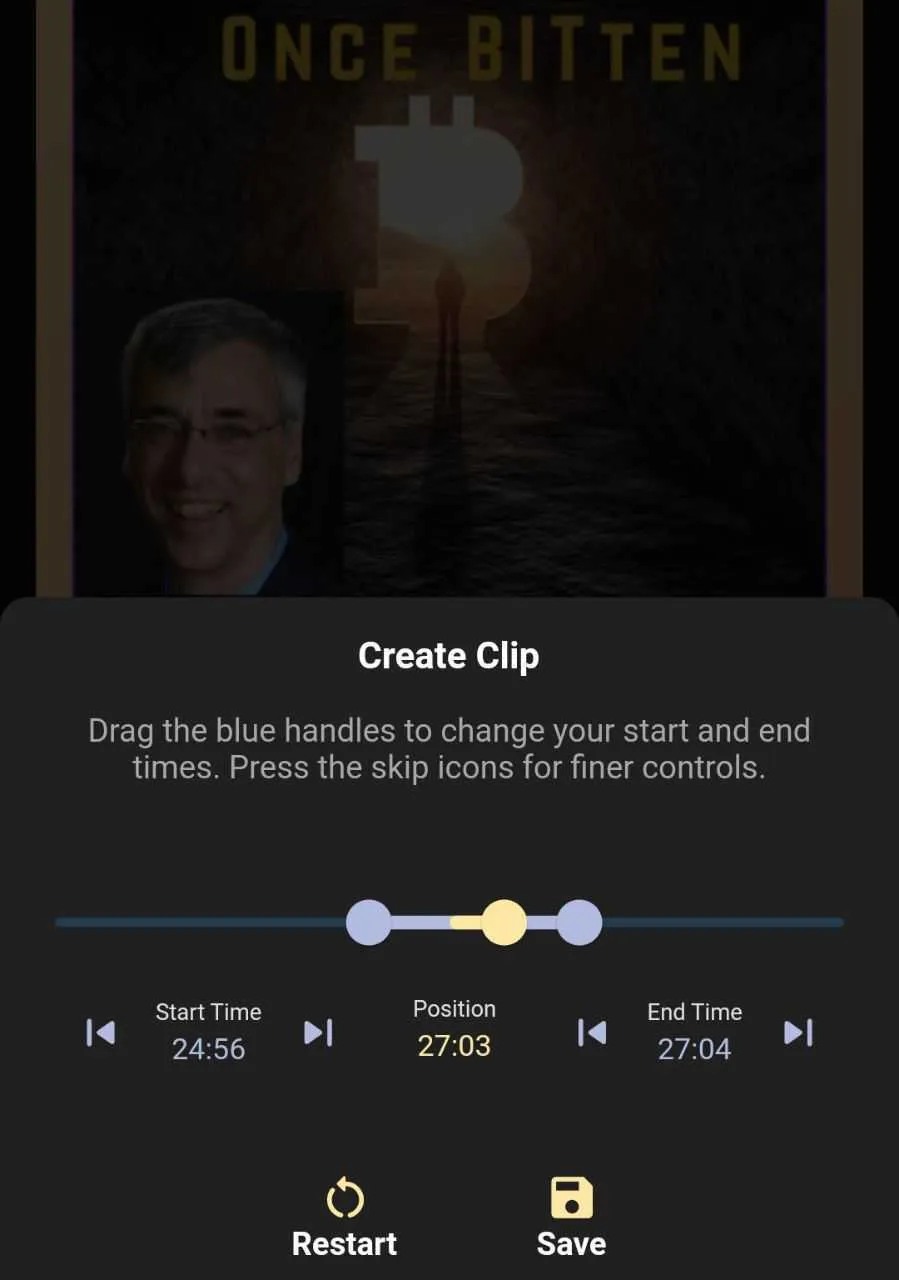Viewport: 899px width, 1280px height.
Task: Tap the blue start handle on the timeline
Action: 368,922
